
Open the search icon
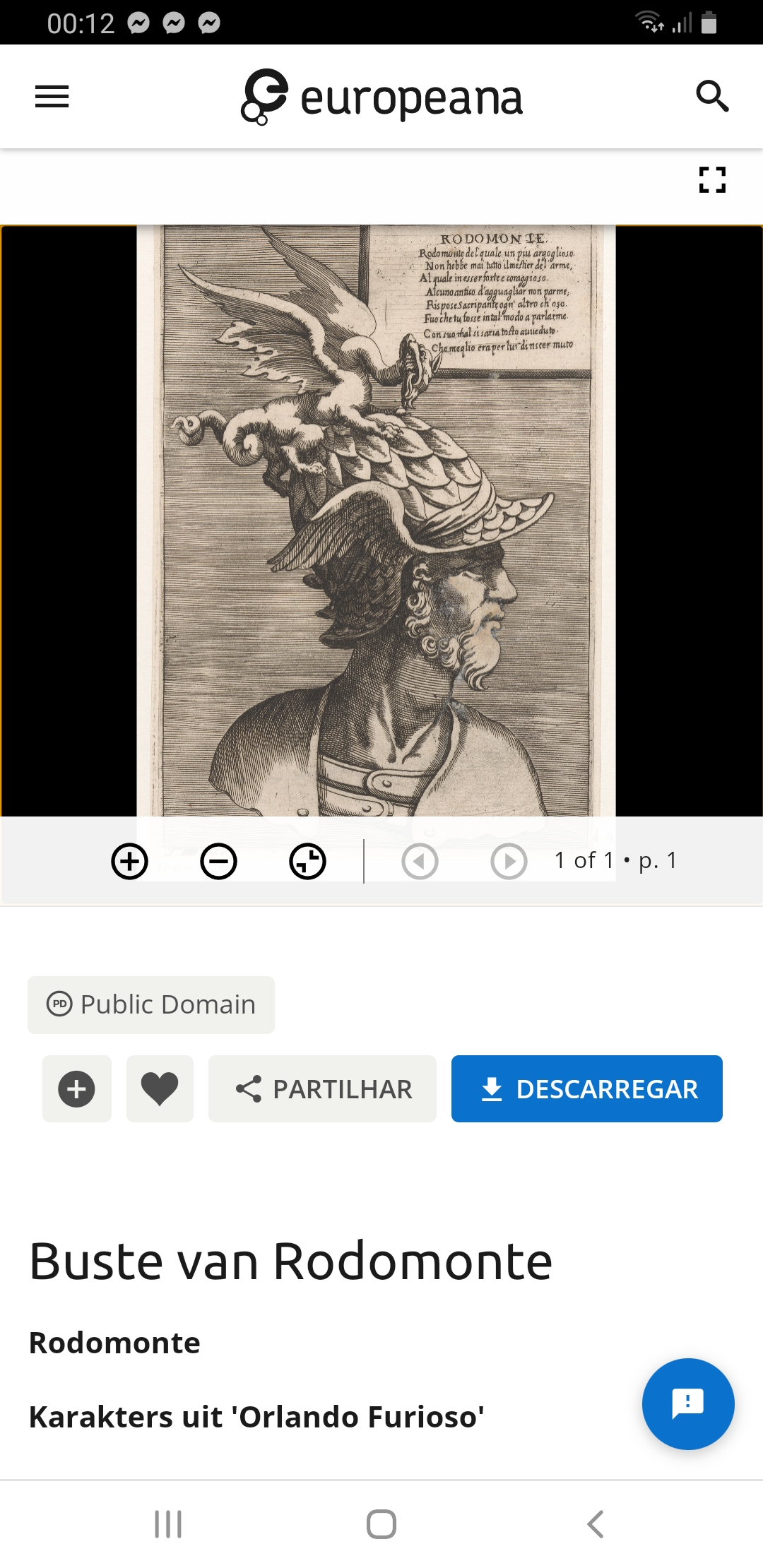point(711,96)
